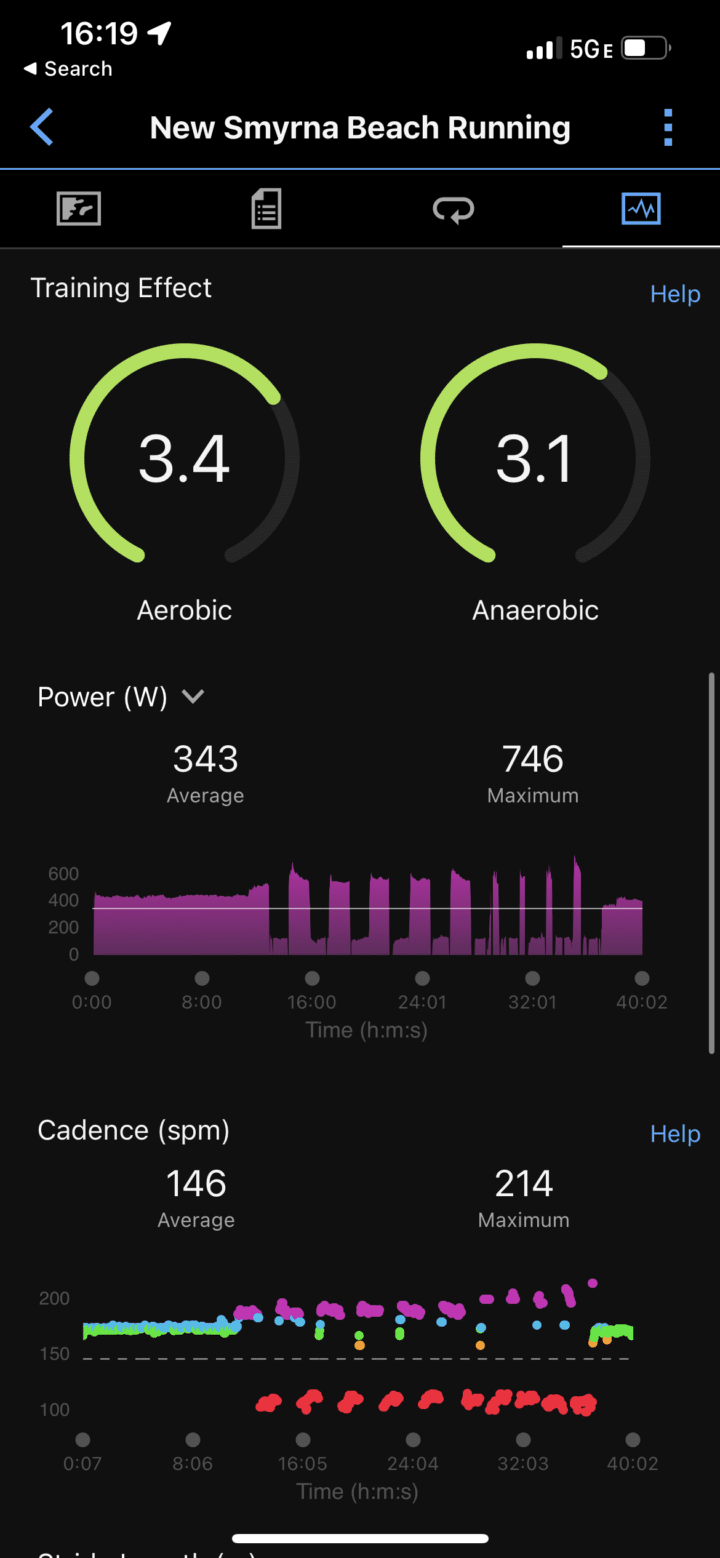
Task: Select the charts tab
Action: click(640, 209)
